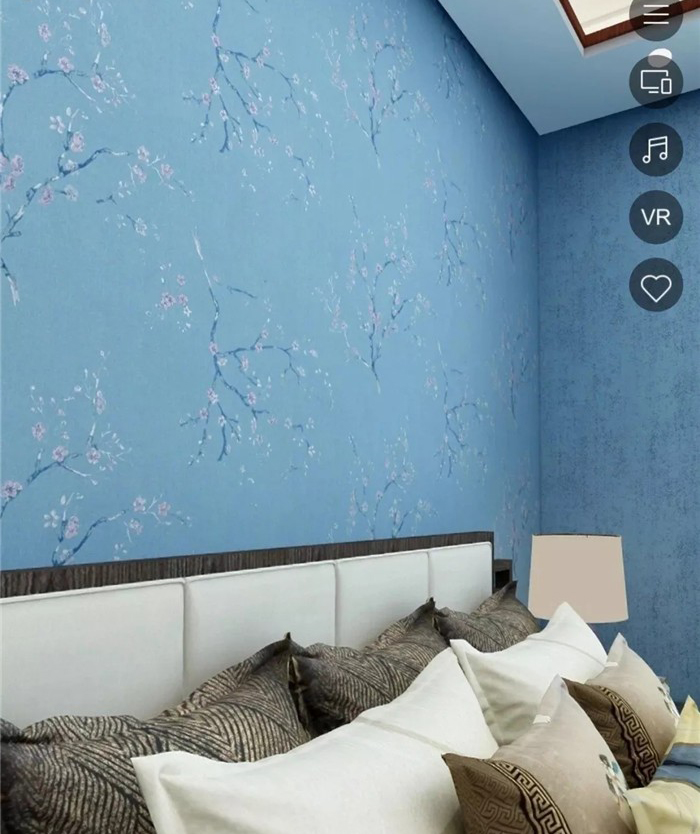Open the hamburger menu
The height and width of the screenshot is (834, 700).
click(656, 14)
